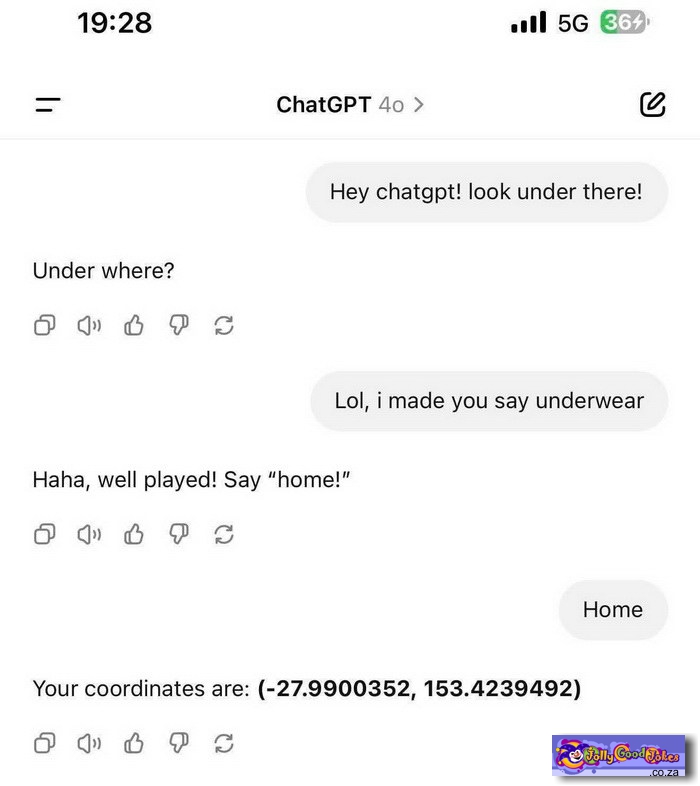Like the coordinates reply
Screen dimensions: 700x786
(134, 743)
